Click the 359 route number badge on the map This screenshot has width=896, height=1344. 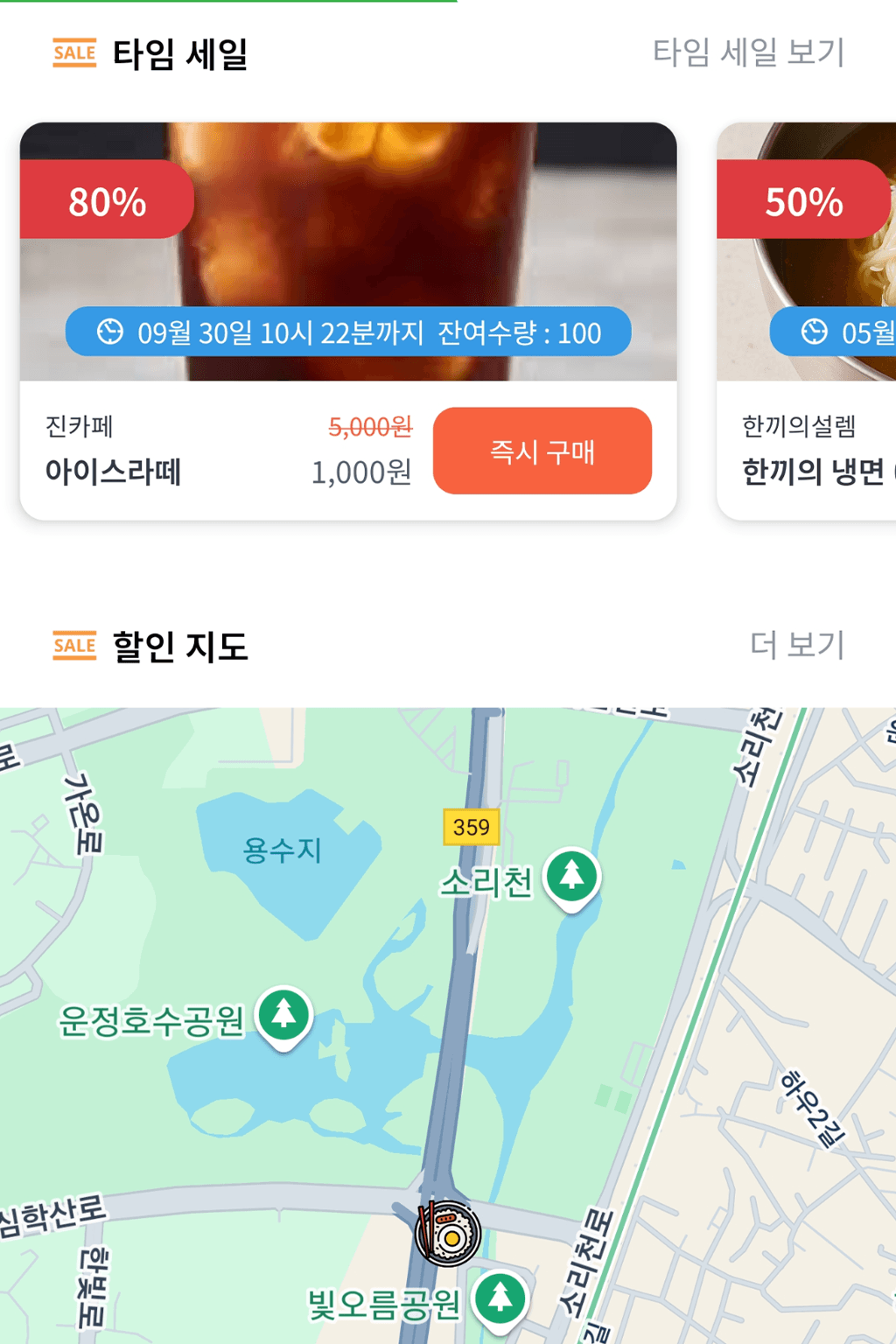click(x=472, y=828)
